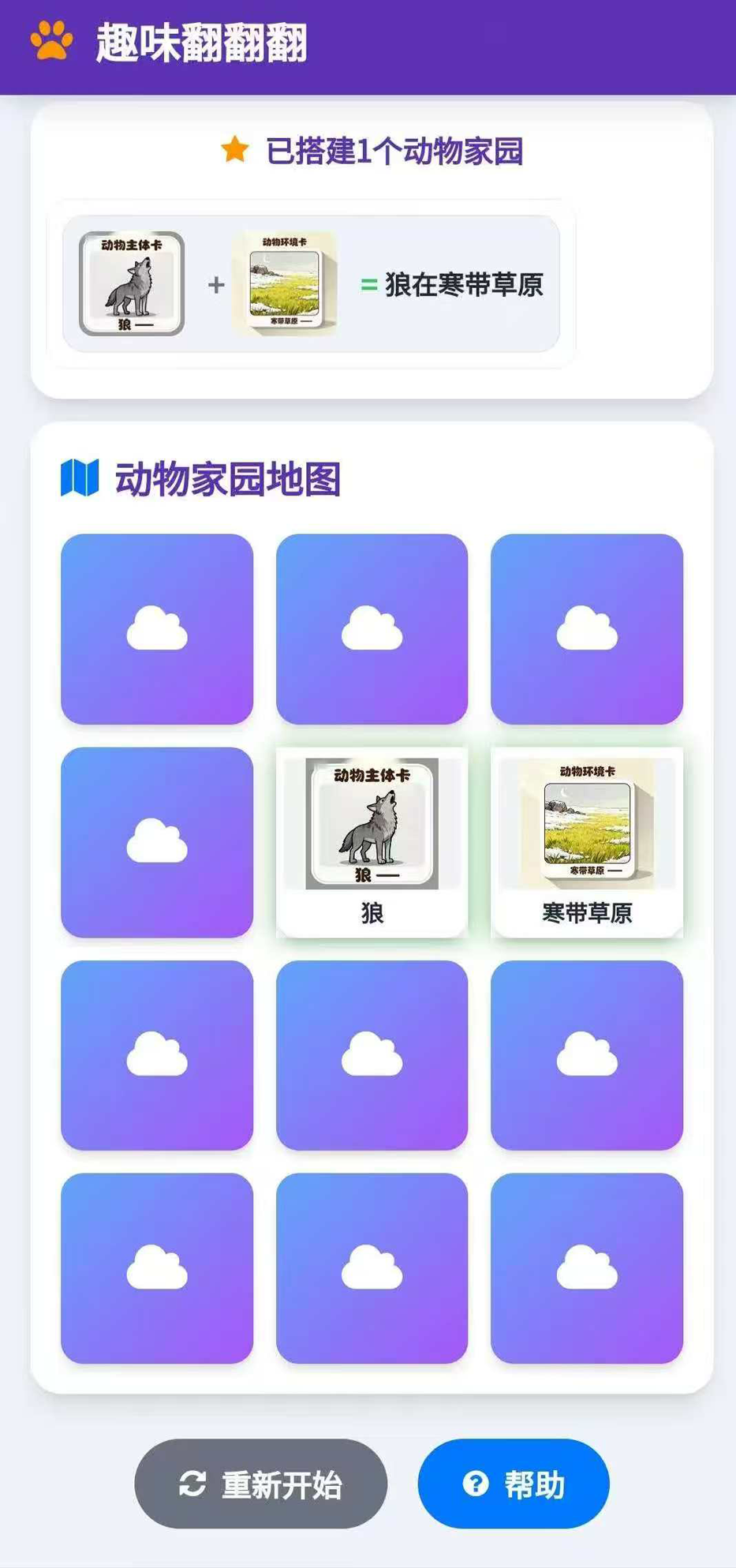Image resolution: width=736 pixels, height=1568 pixels.
Task: Flip the cloud card directly above 寒带草原 card
Action: pos(586,629)
